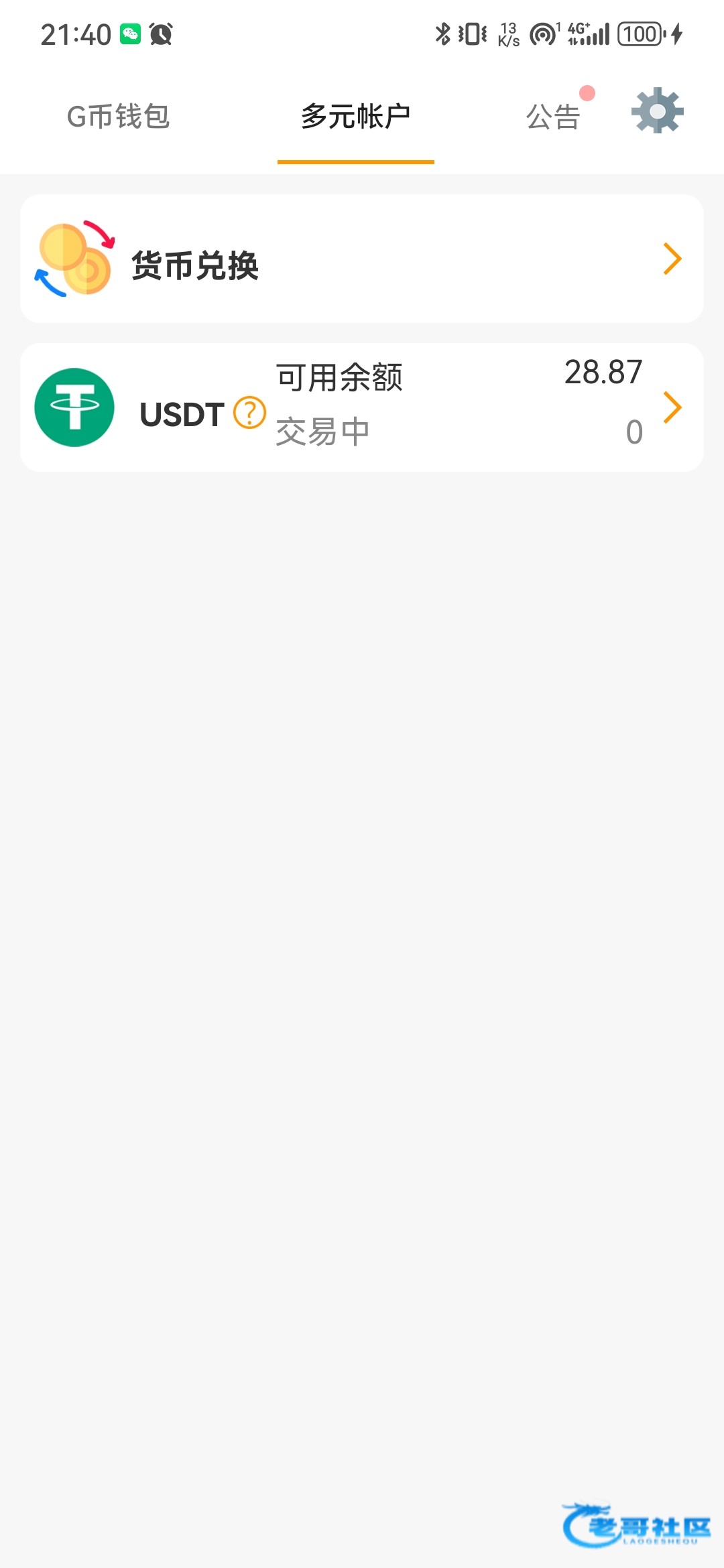Open the 公告 announcements tab
The width and height of the screenshot is (724, 1568).
click(x=553, y=117)
